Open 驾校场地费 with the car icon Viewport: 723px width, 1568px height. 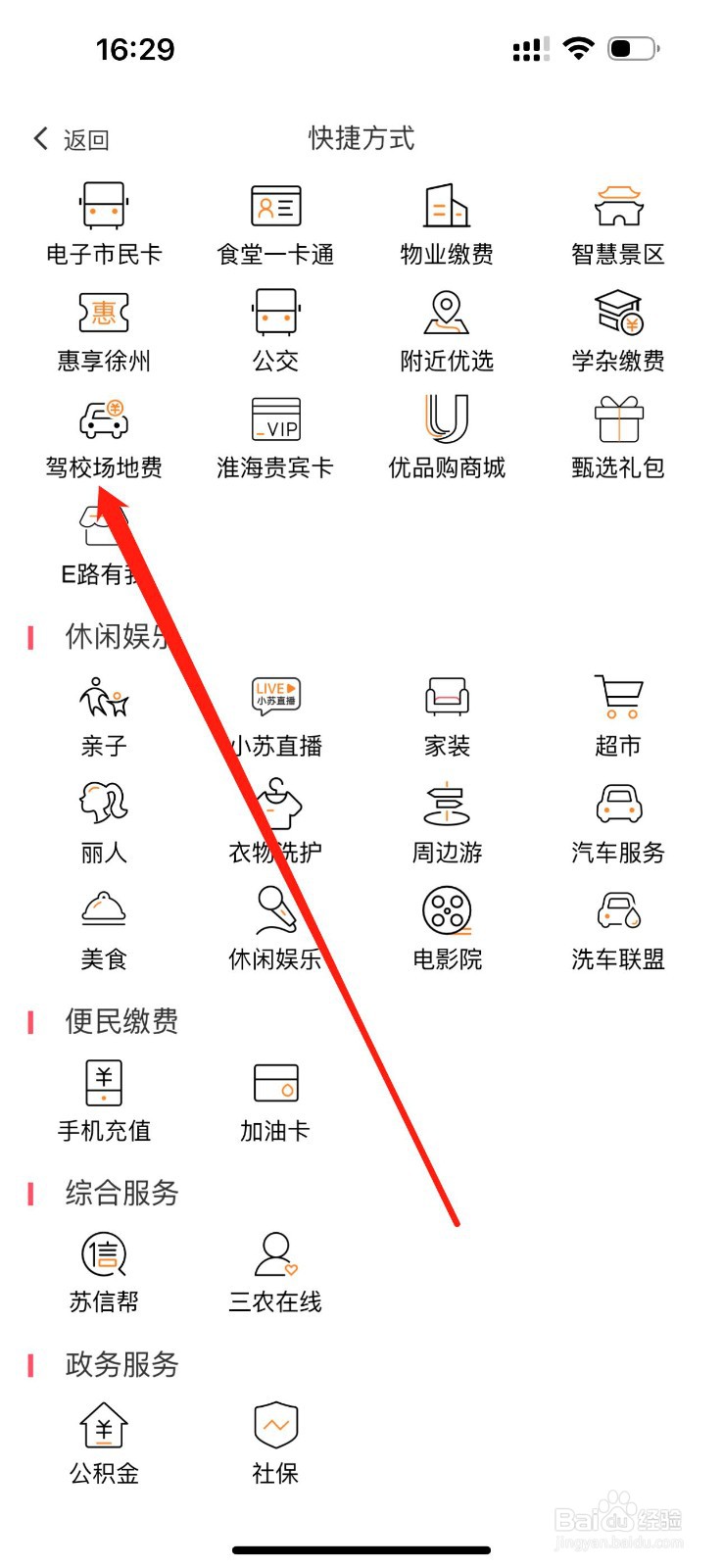tap(103, 423)
